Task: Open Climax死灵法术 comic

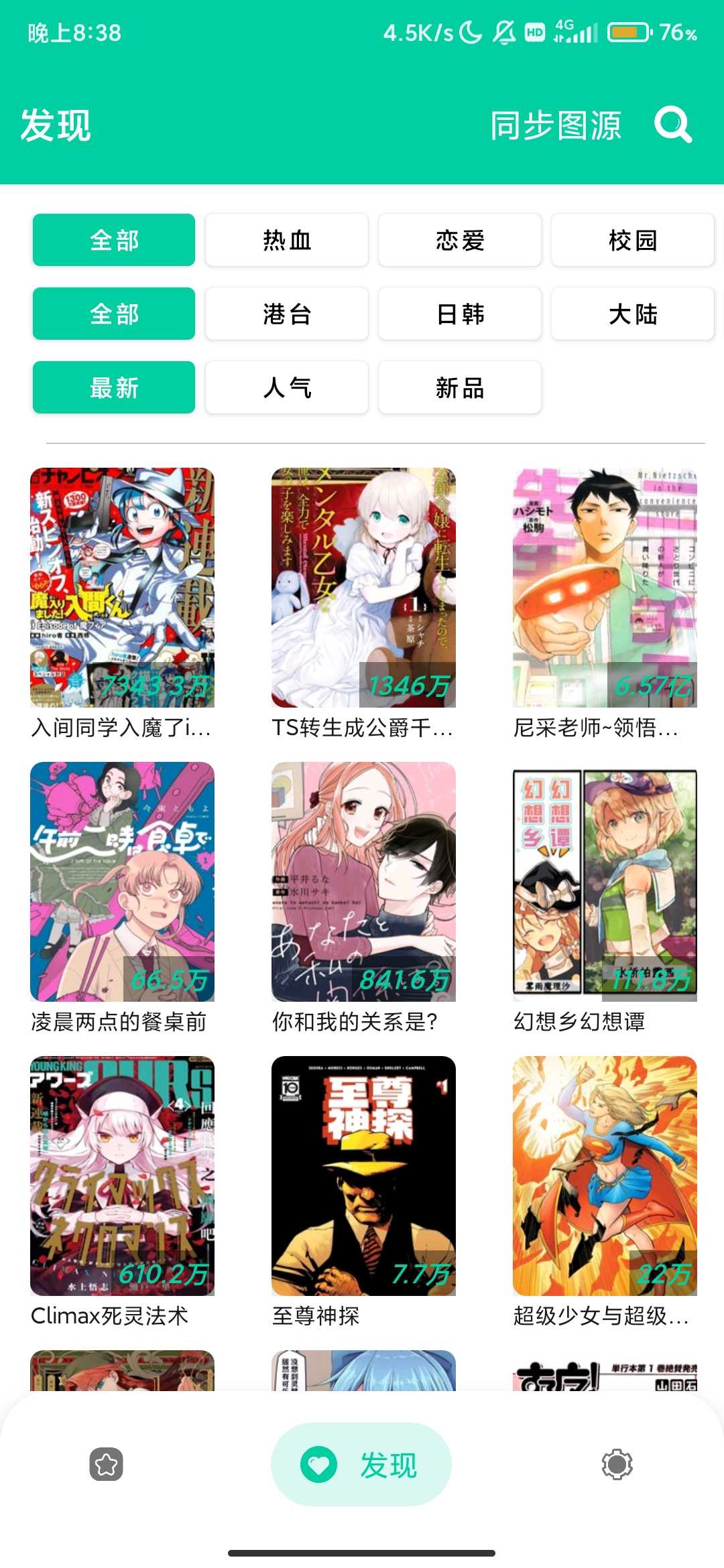Action: tap(122, 1176)
